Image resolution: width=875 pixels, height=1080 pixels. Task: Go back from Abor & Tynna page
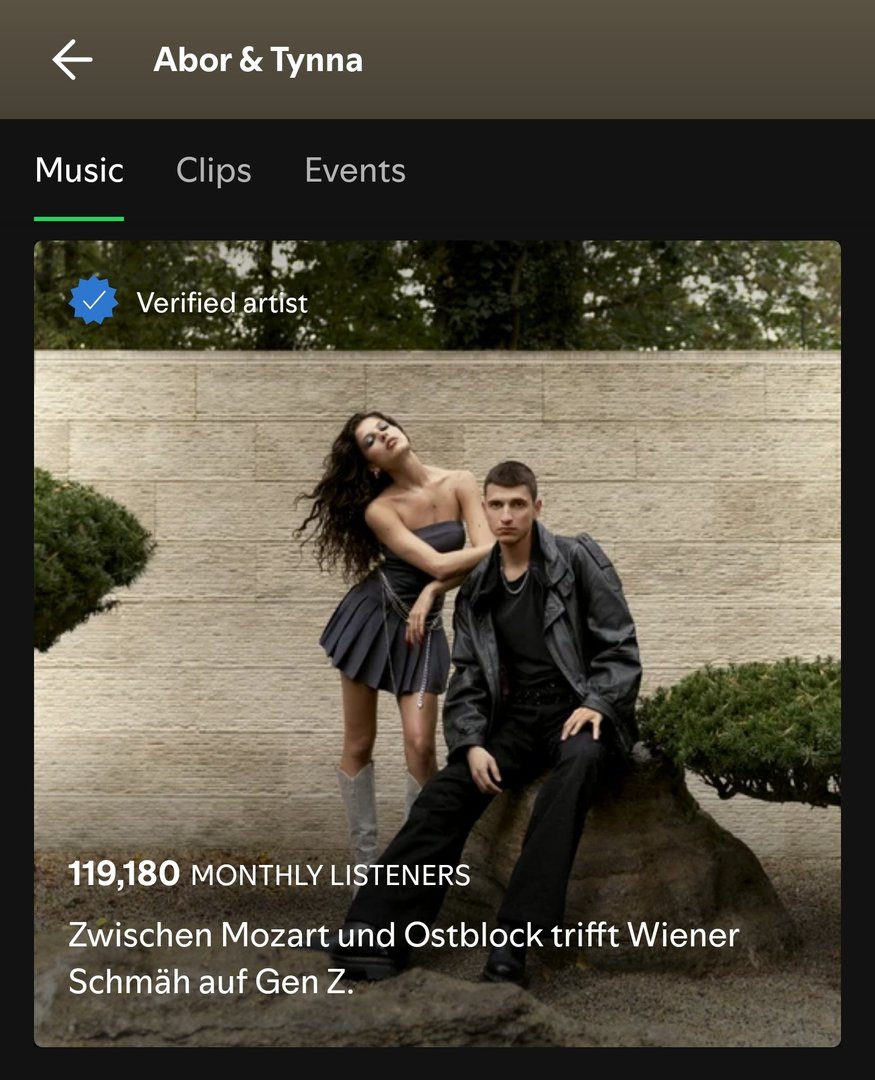(x=73, y=60)
